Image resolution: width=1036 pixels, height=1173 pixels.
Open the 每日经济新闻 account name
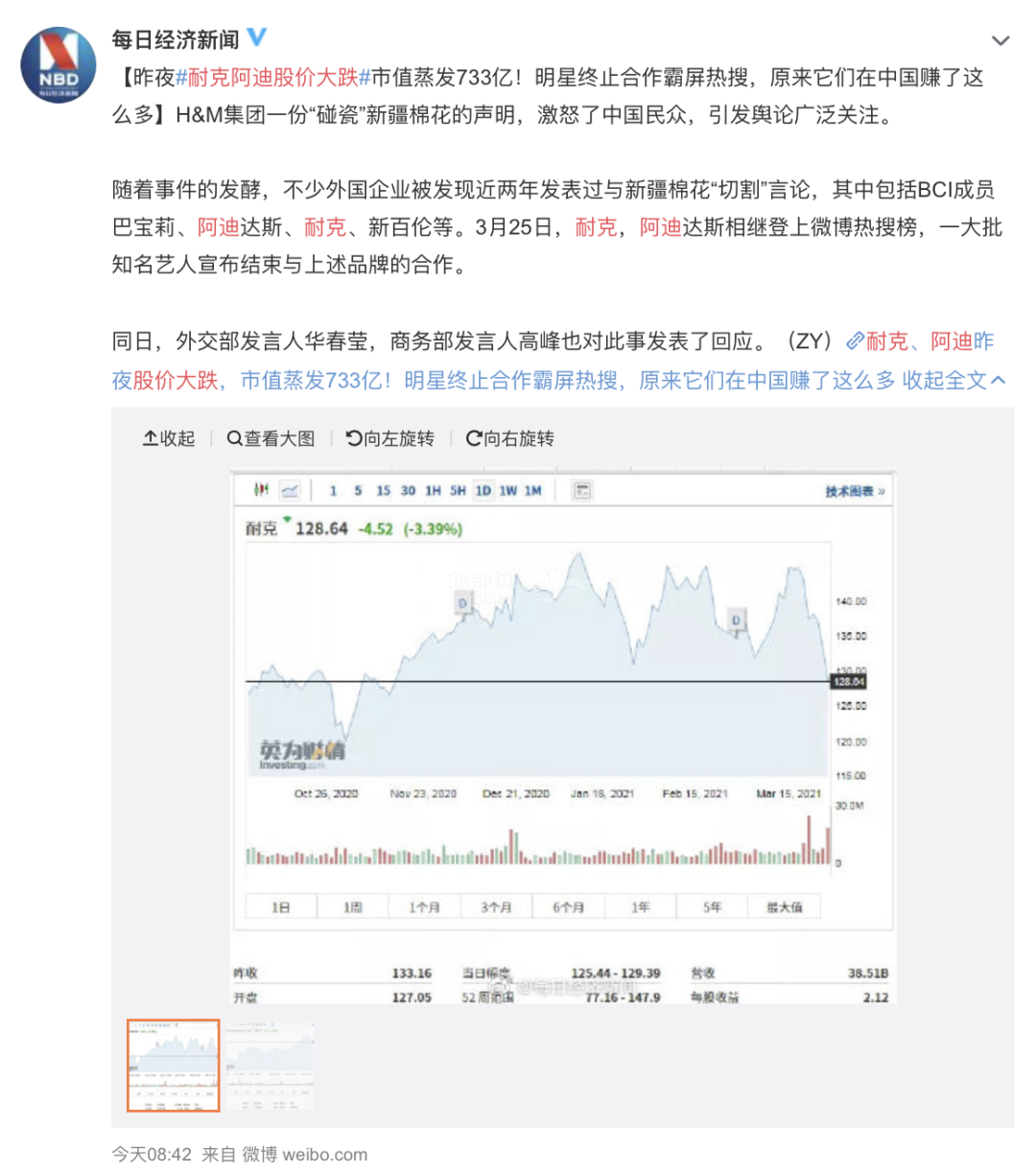click(x=175, y=39)
